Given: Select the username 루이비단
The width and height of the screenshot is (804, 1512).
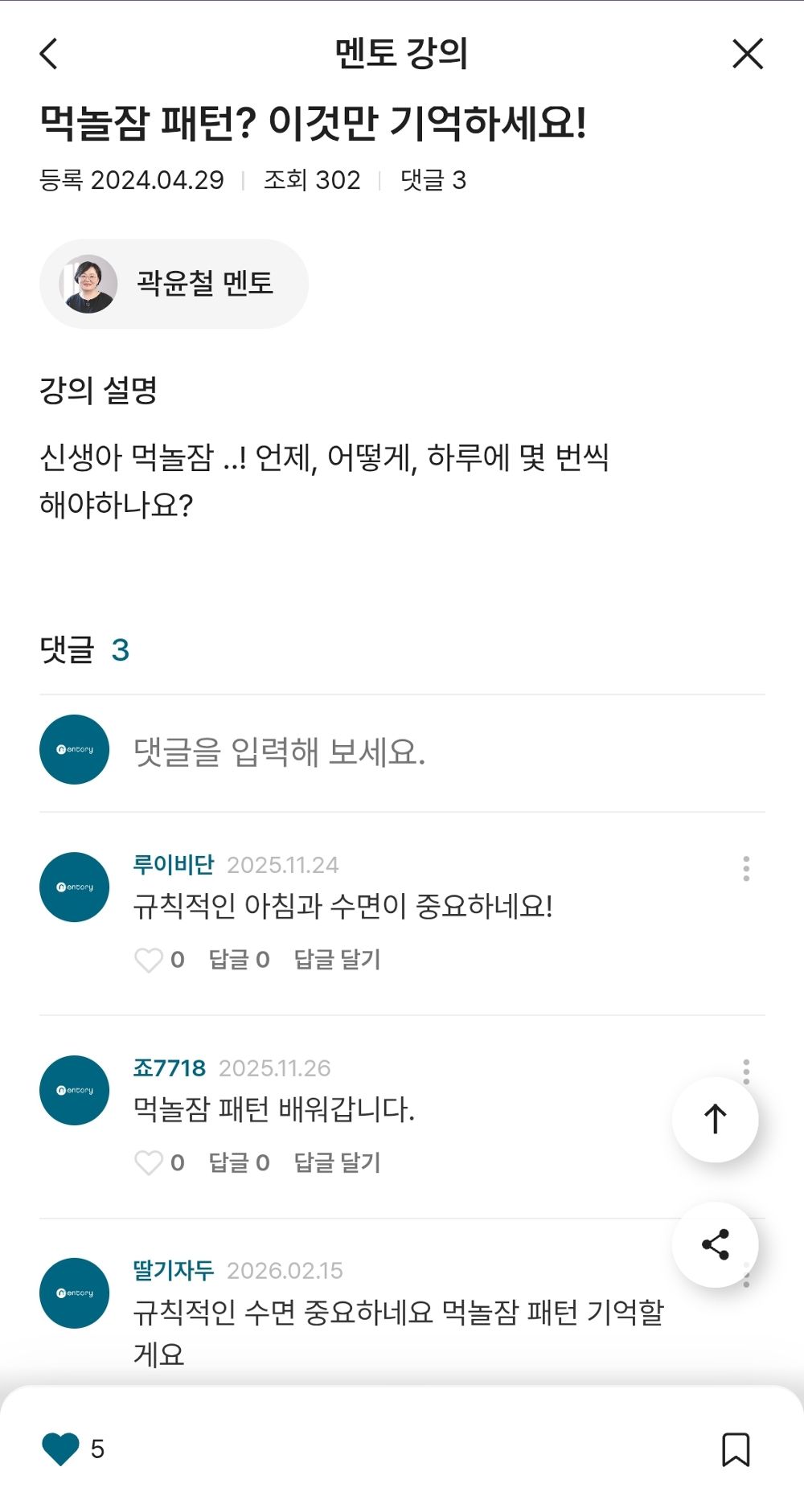Looking at the screenshot, I should pos(173,865).
